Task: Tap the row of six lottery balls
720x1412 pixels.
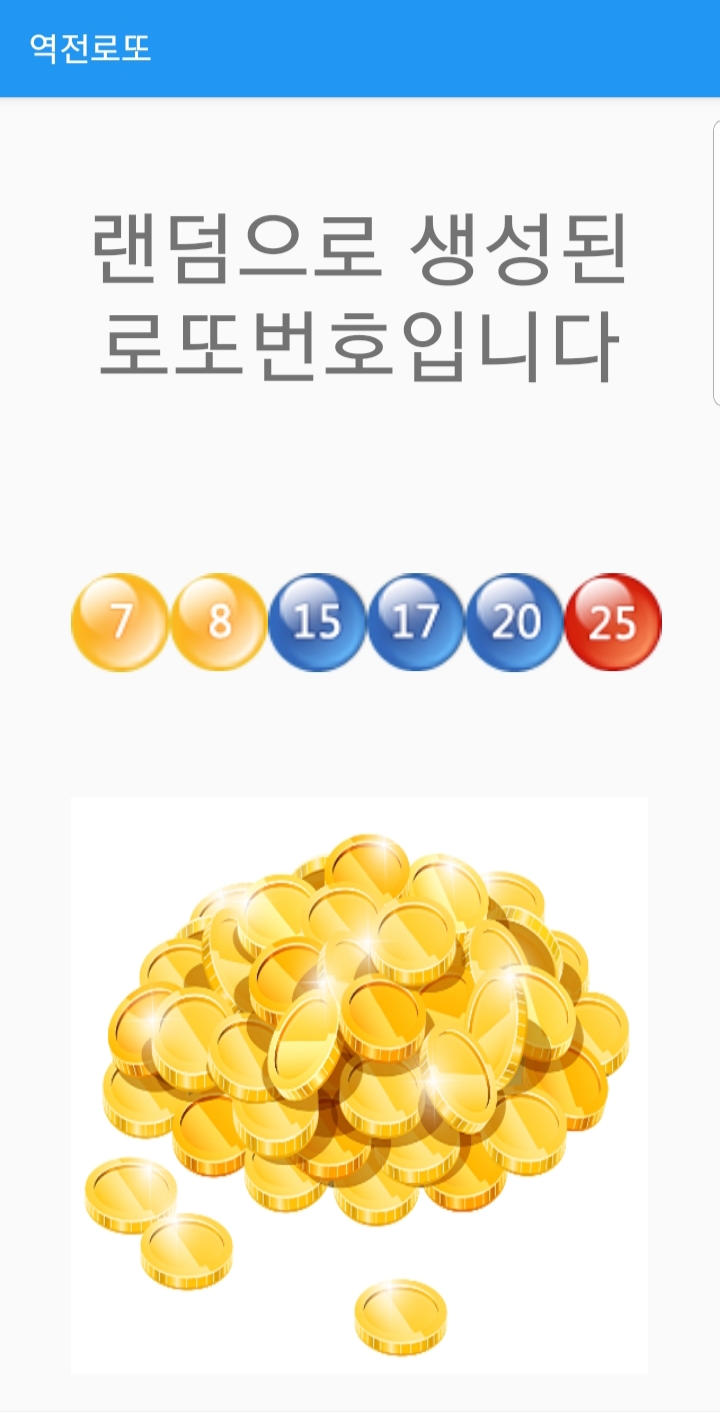Action: click(367, 621)
